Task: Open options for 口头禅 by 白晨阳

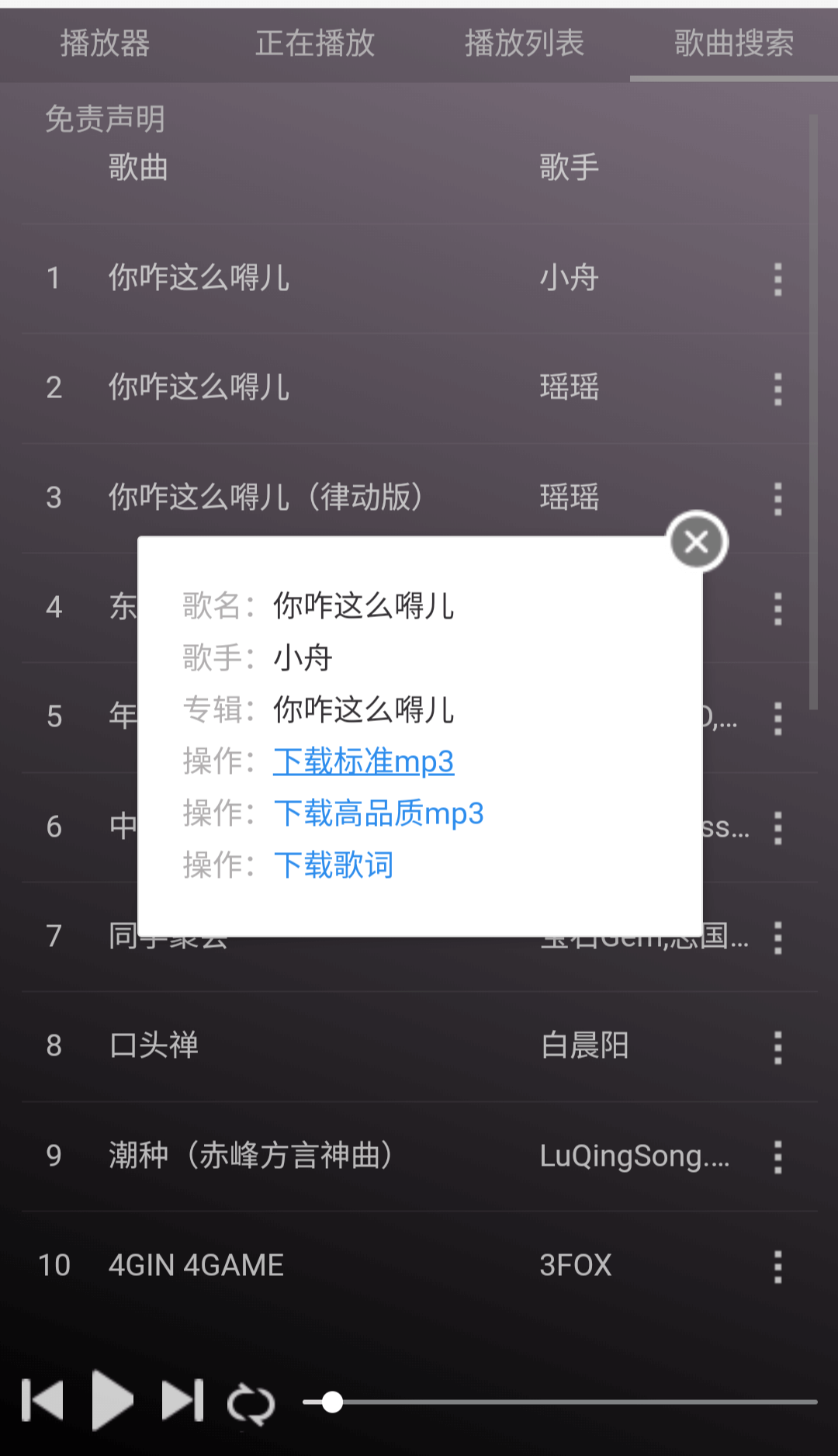Action: coord(777,1046)
